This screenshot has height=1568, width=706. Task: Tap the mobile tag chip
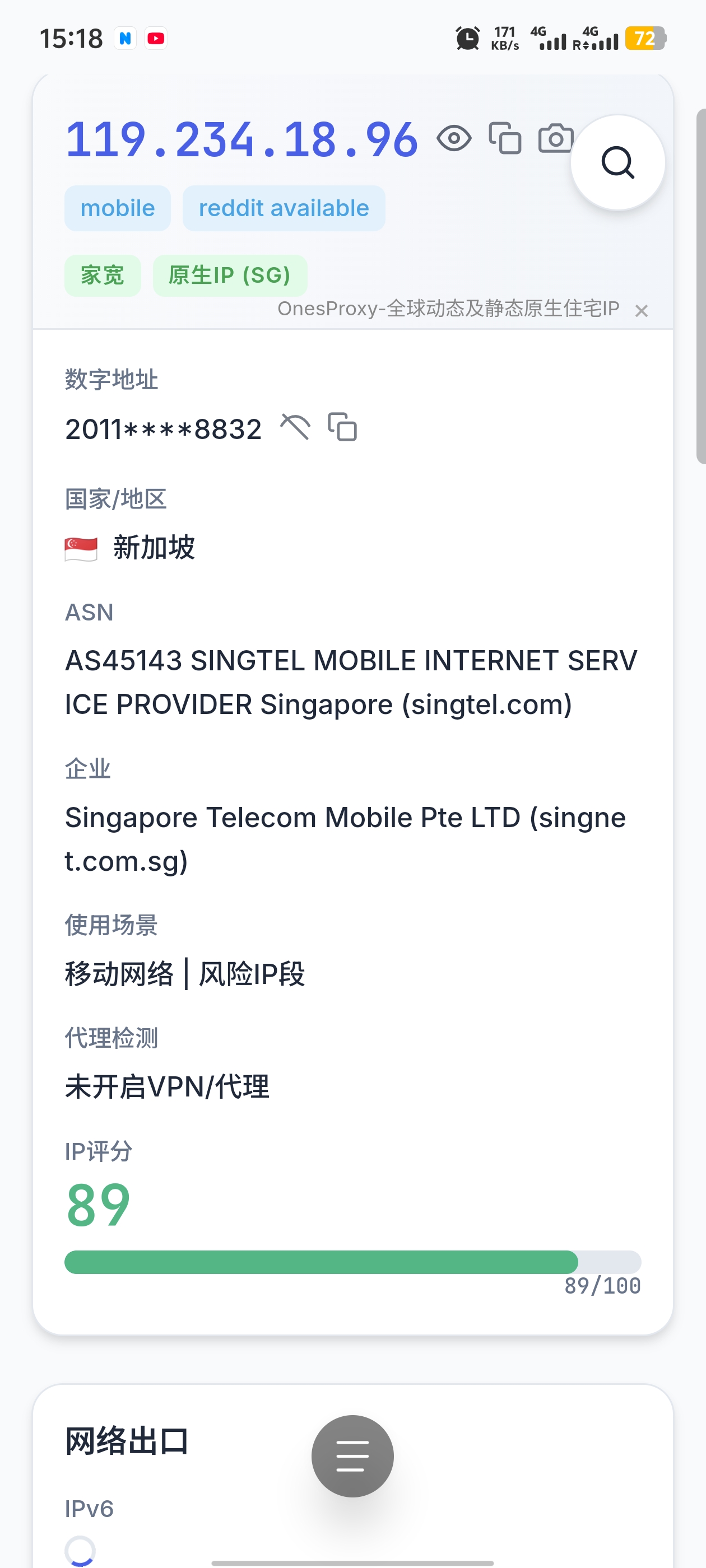pyautogui.click(x=118, y=208)
